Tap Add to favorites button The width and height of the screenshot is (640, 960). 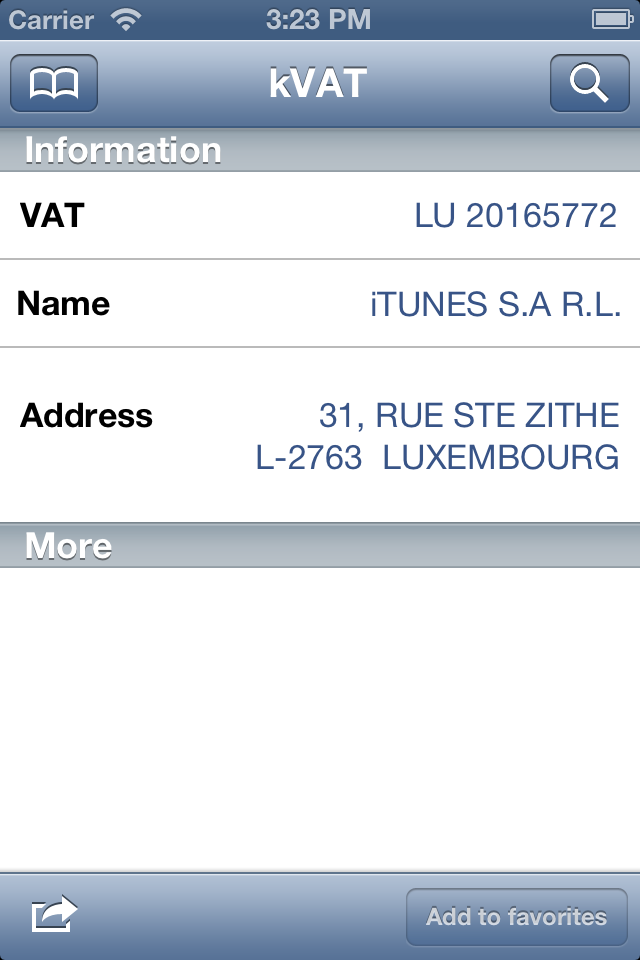tap(516, 916)
